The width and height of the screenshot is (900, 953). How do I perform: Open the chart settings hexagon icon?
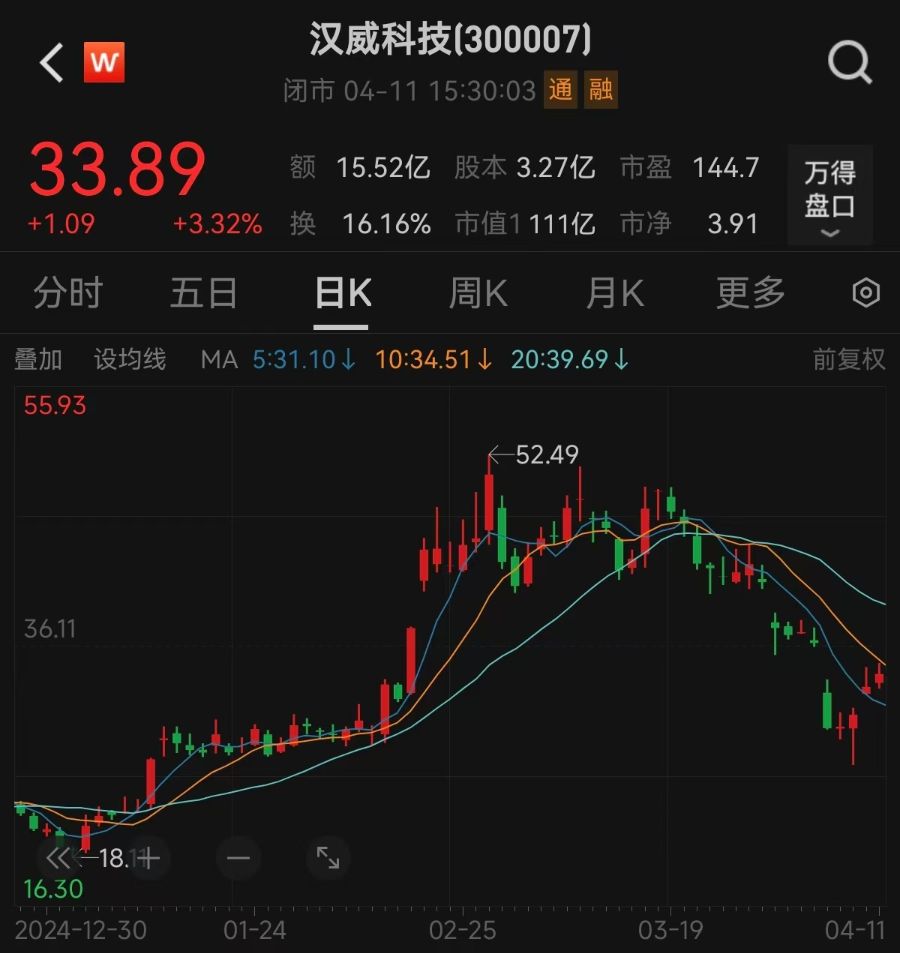pyautogui.click(x=865, y=293)
